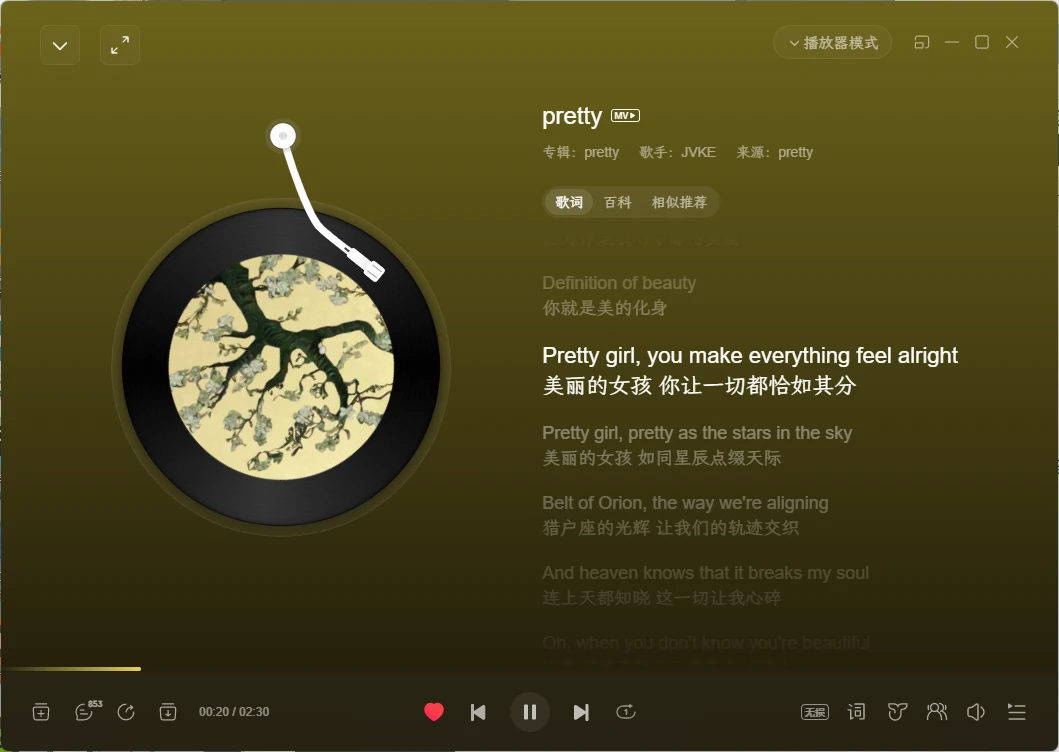Switch to the 百科 tab

coord(618,202)
